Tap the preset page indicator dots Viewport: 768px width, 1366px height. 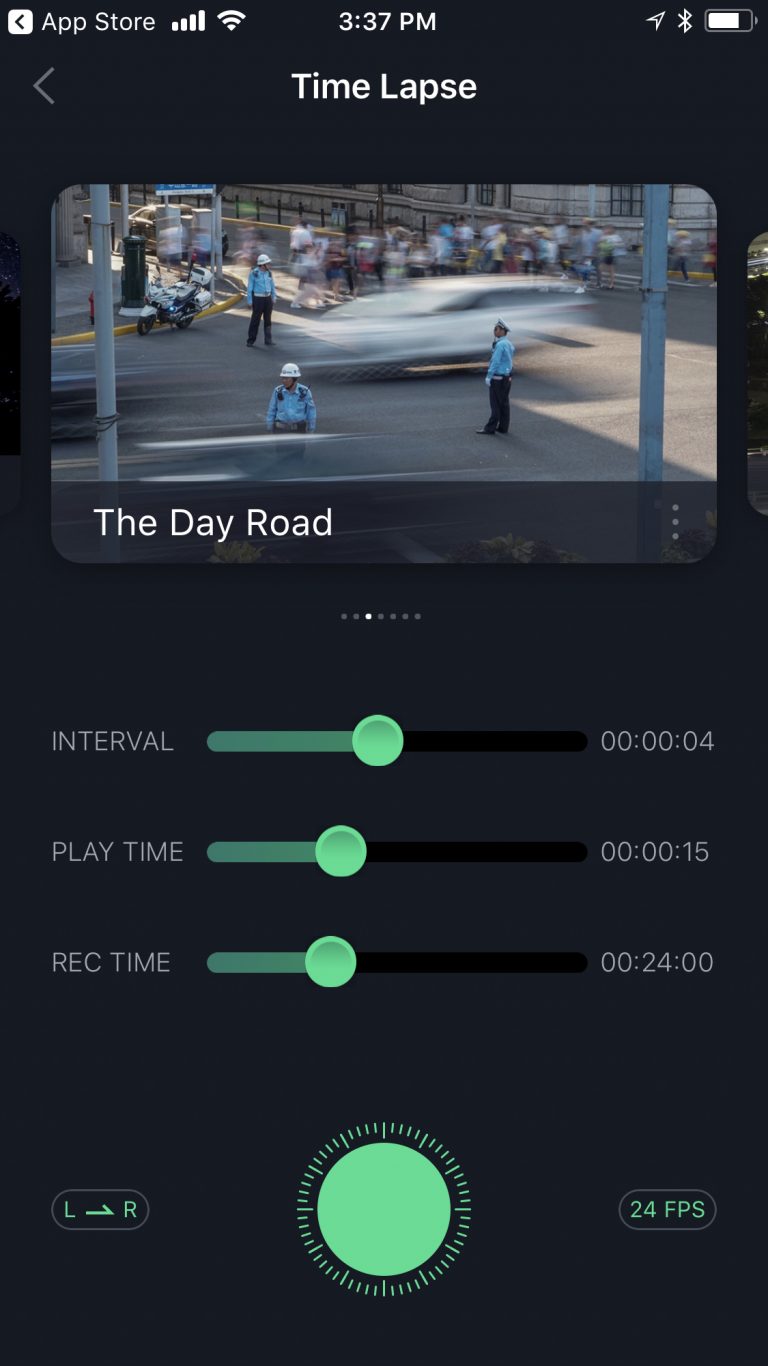pyautogui.click(x=381, y=616)
